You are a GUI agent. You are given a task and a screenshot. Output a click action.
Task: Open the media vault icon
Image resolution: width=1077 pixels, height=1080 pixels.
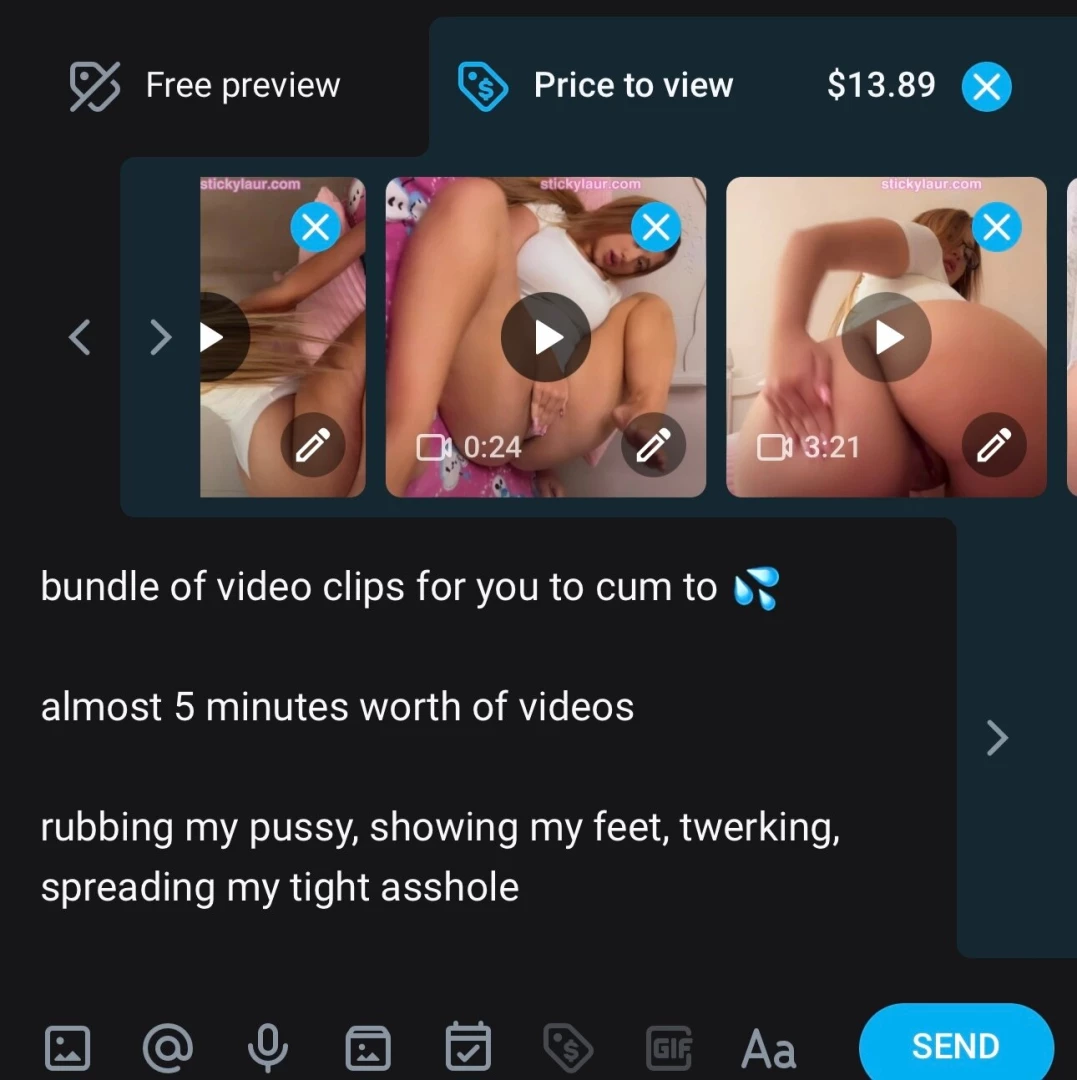(x=368, y=1048)
